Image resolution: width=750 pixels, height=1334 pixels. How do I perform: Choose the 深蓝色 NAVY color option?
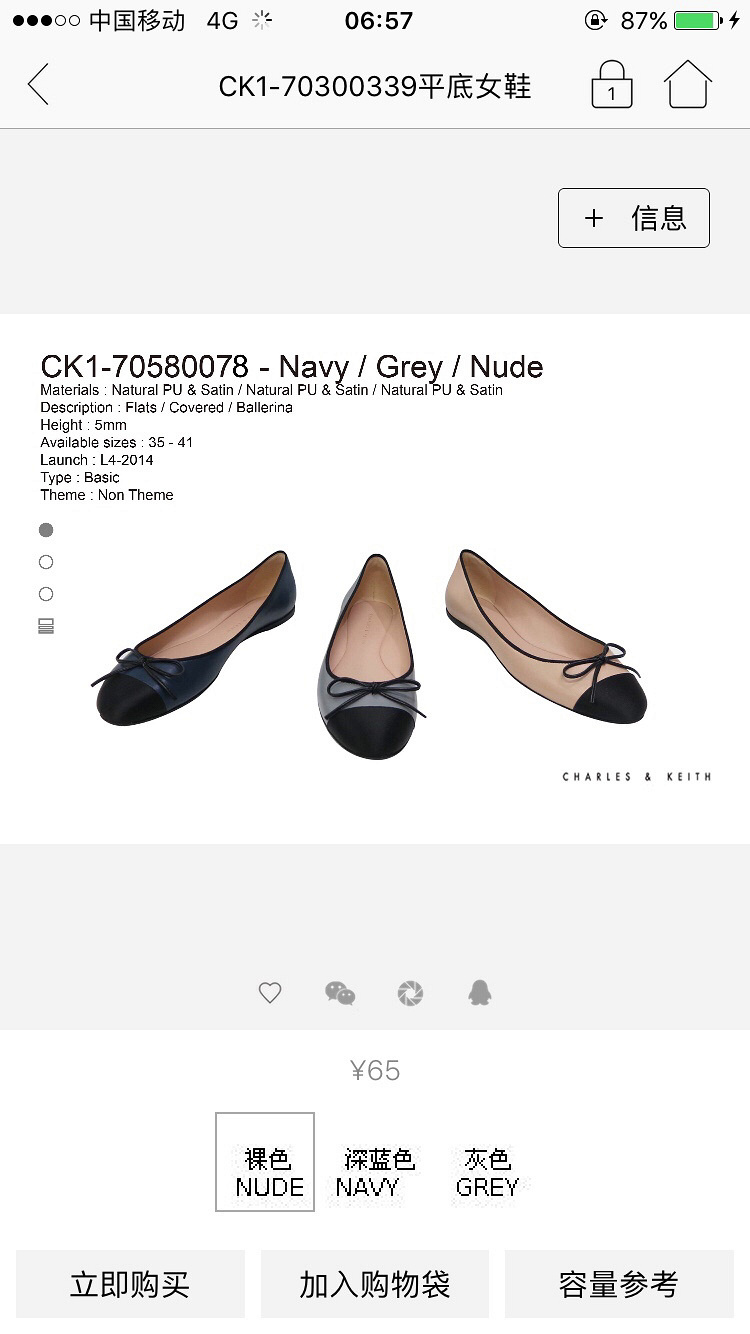point(376,1172)
